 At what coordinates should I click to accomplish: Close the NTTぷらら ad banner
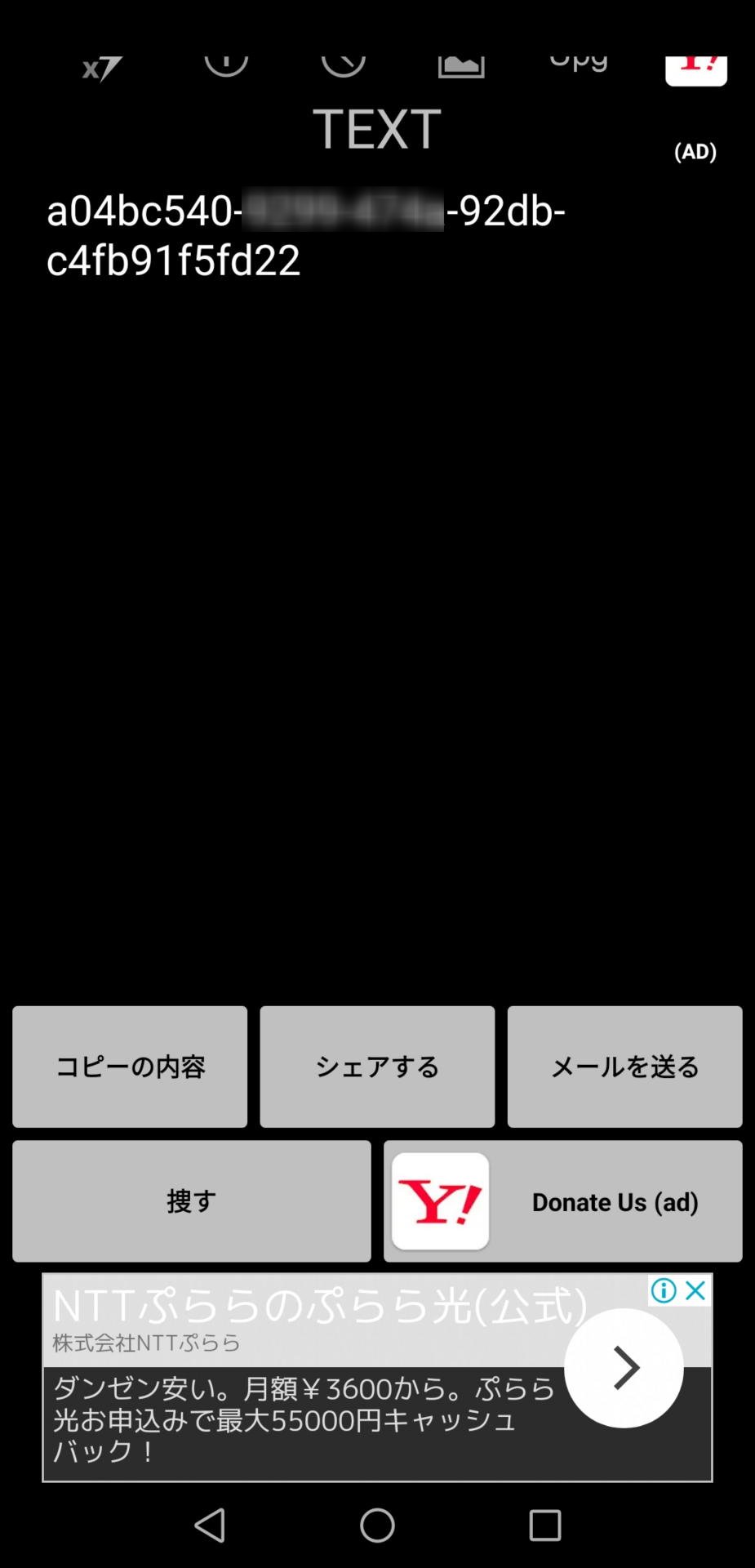tap(695, 1290)
